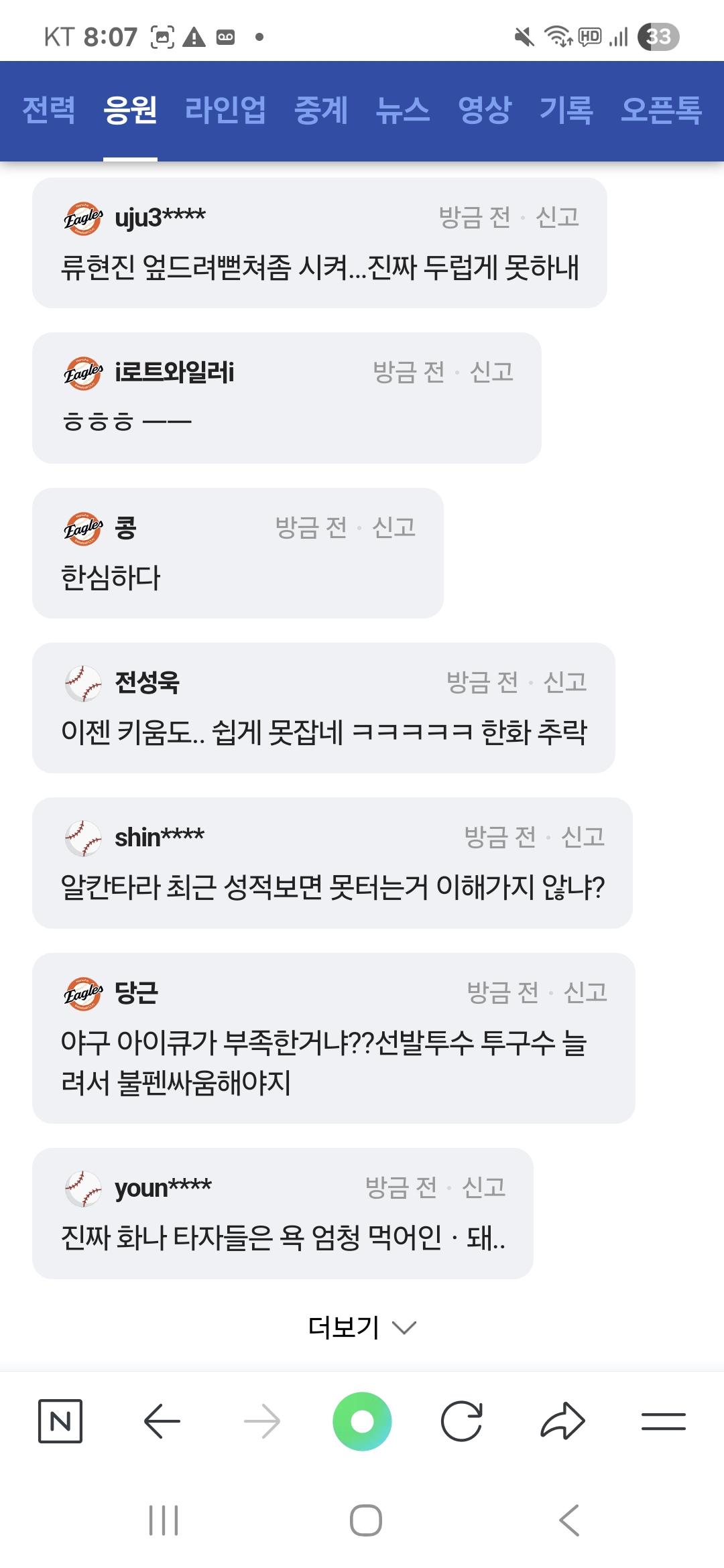The width and height of the screenshot is (724, 1568).
Task: Switch to the 전력 tab
Action: click(x=49, y=110)
